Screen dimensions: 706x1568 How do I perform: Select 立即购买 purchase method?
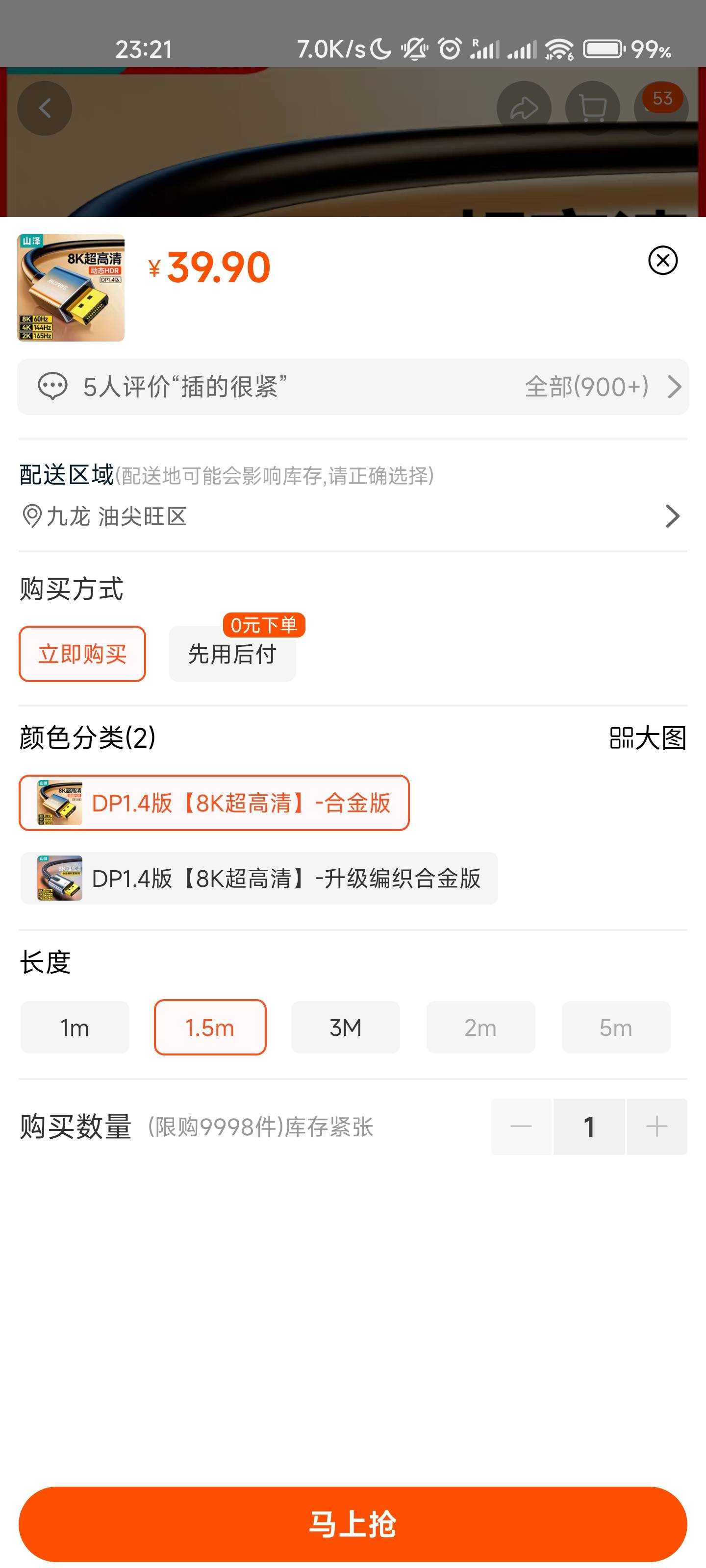82,654
